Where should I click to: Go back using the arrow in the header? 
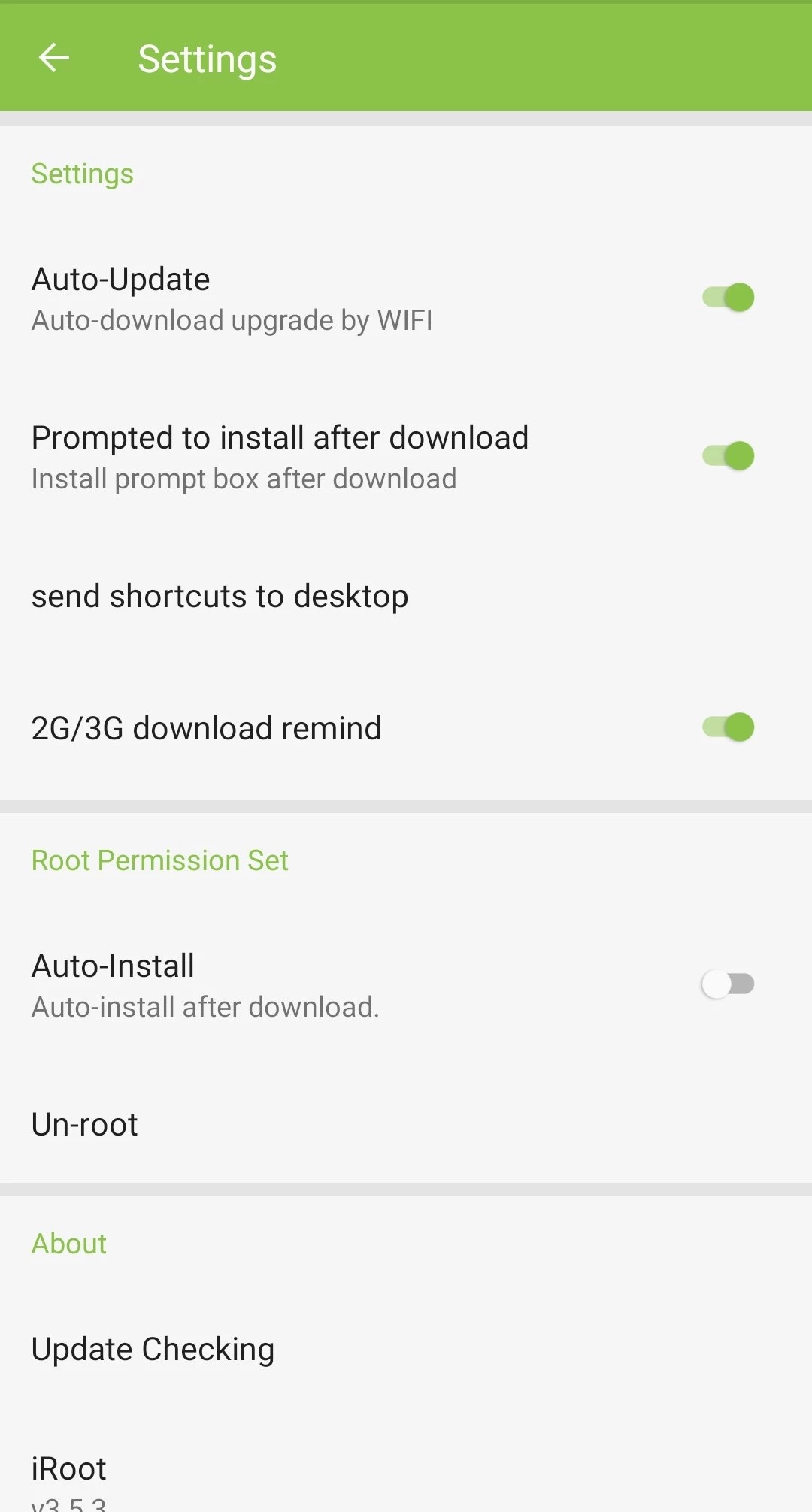click(54, 57)
